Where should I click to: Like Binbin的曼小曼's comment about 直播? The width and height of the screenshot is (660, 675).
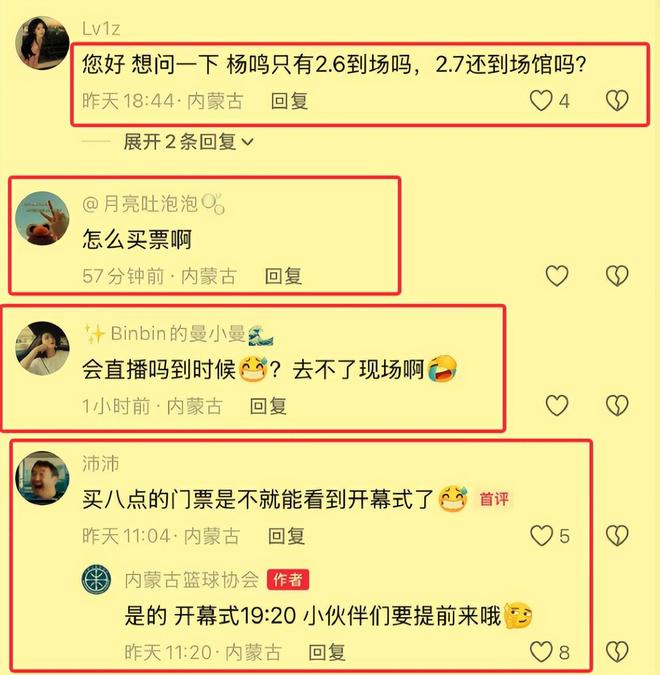(x=556, y=405)
